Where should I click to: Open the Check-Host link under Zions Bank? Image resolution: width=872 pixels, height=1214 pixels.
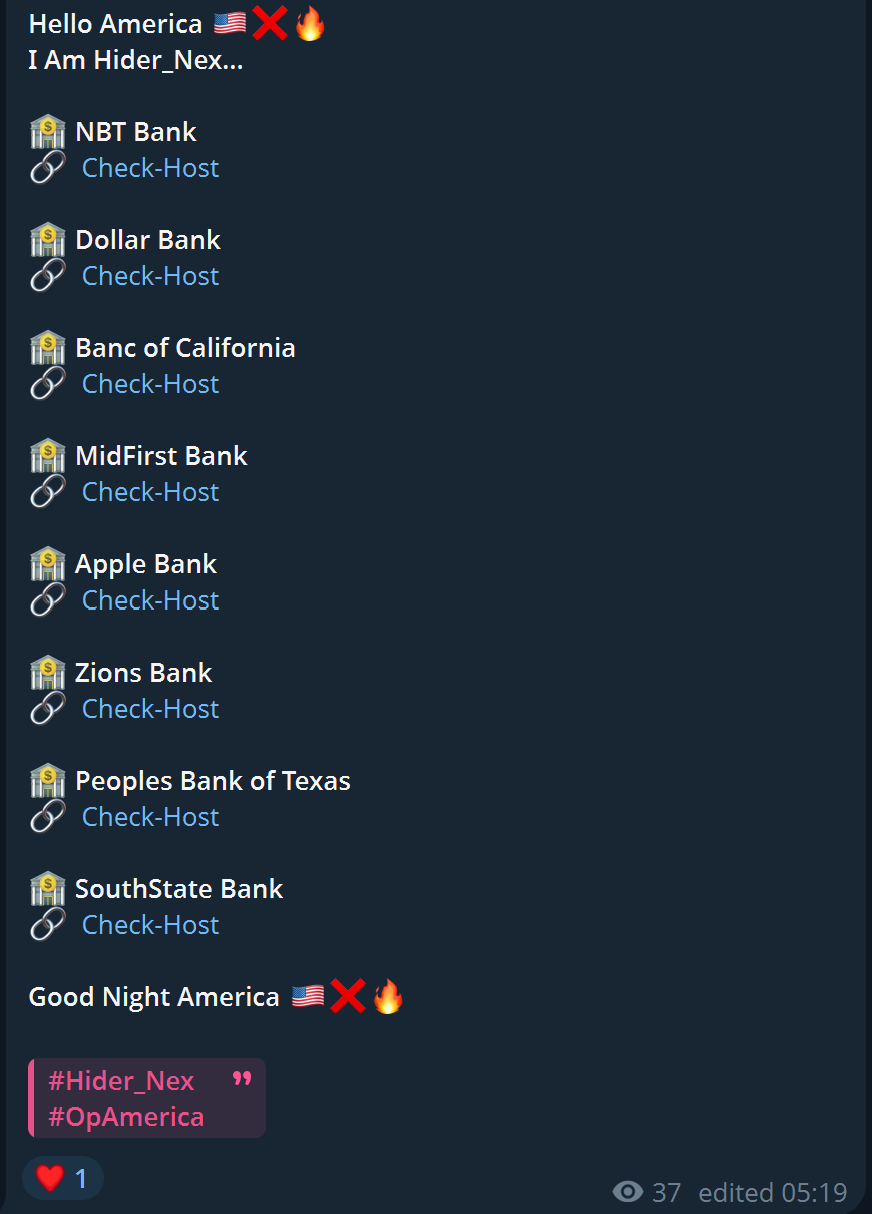pos(150,709)
